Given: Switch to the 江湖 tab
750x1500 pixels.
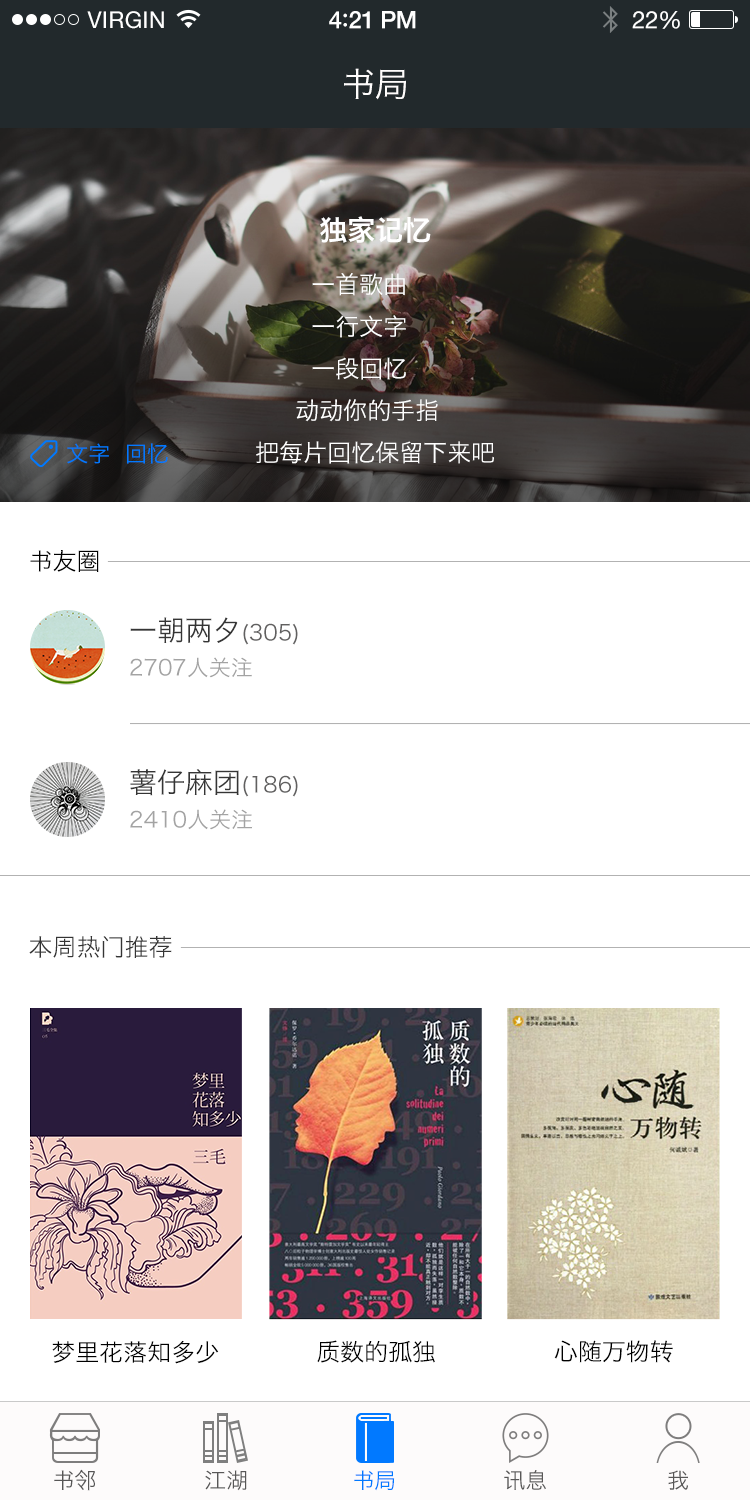Looking at the screenshot, I should pyautogui.click(x=225, y=1452).
